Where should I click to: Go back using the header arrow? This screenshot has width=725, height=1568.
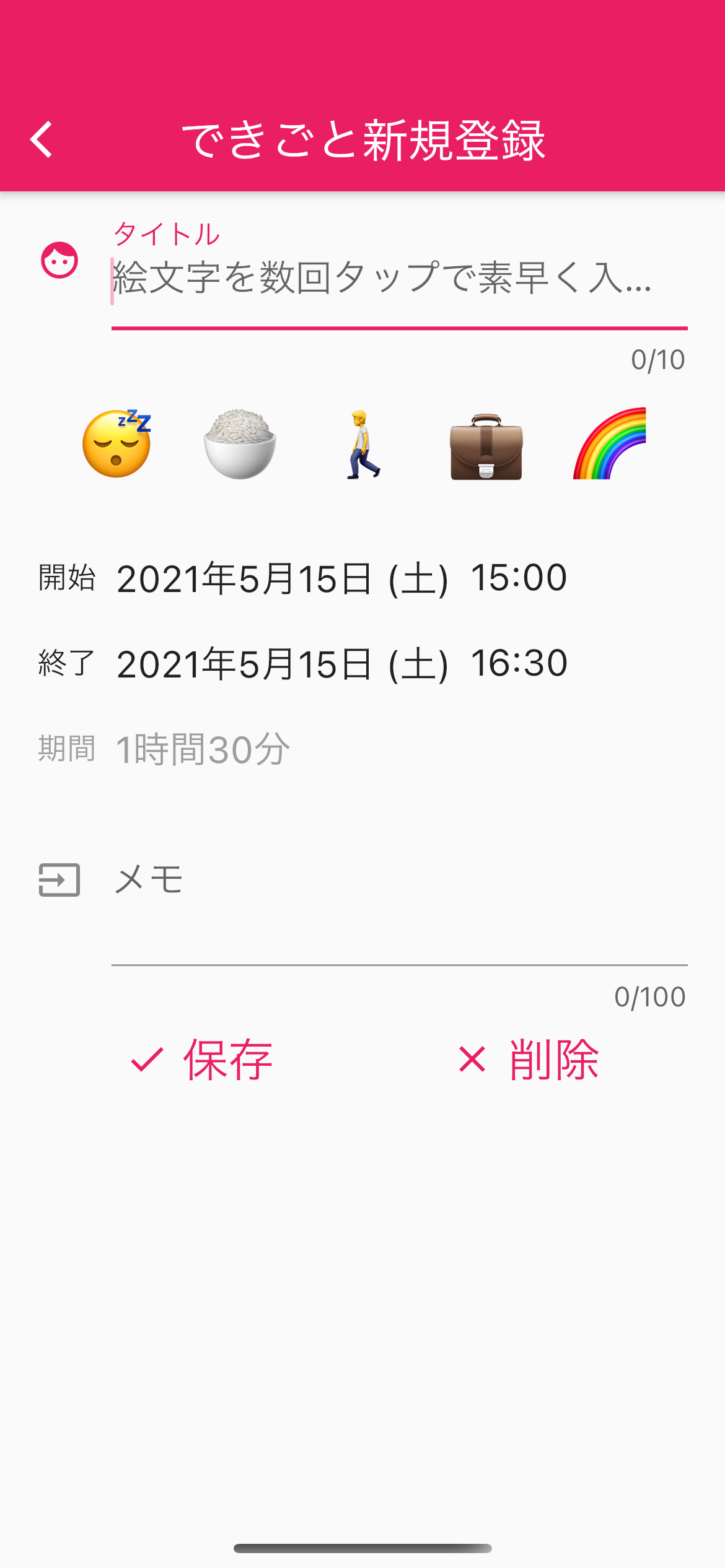click(42, 139)
